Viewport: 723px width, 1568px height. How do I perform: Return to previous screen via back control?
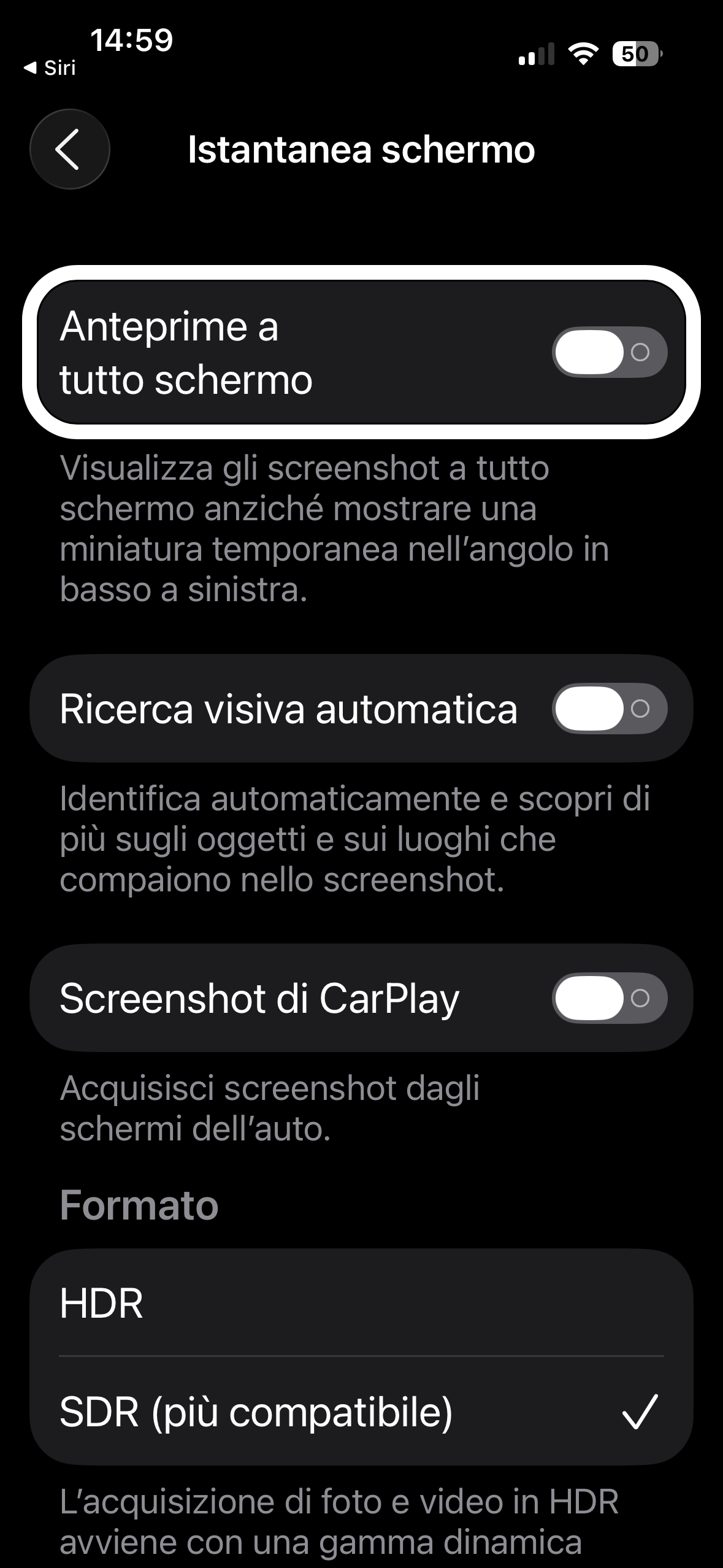[x=69, y=149]
